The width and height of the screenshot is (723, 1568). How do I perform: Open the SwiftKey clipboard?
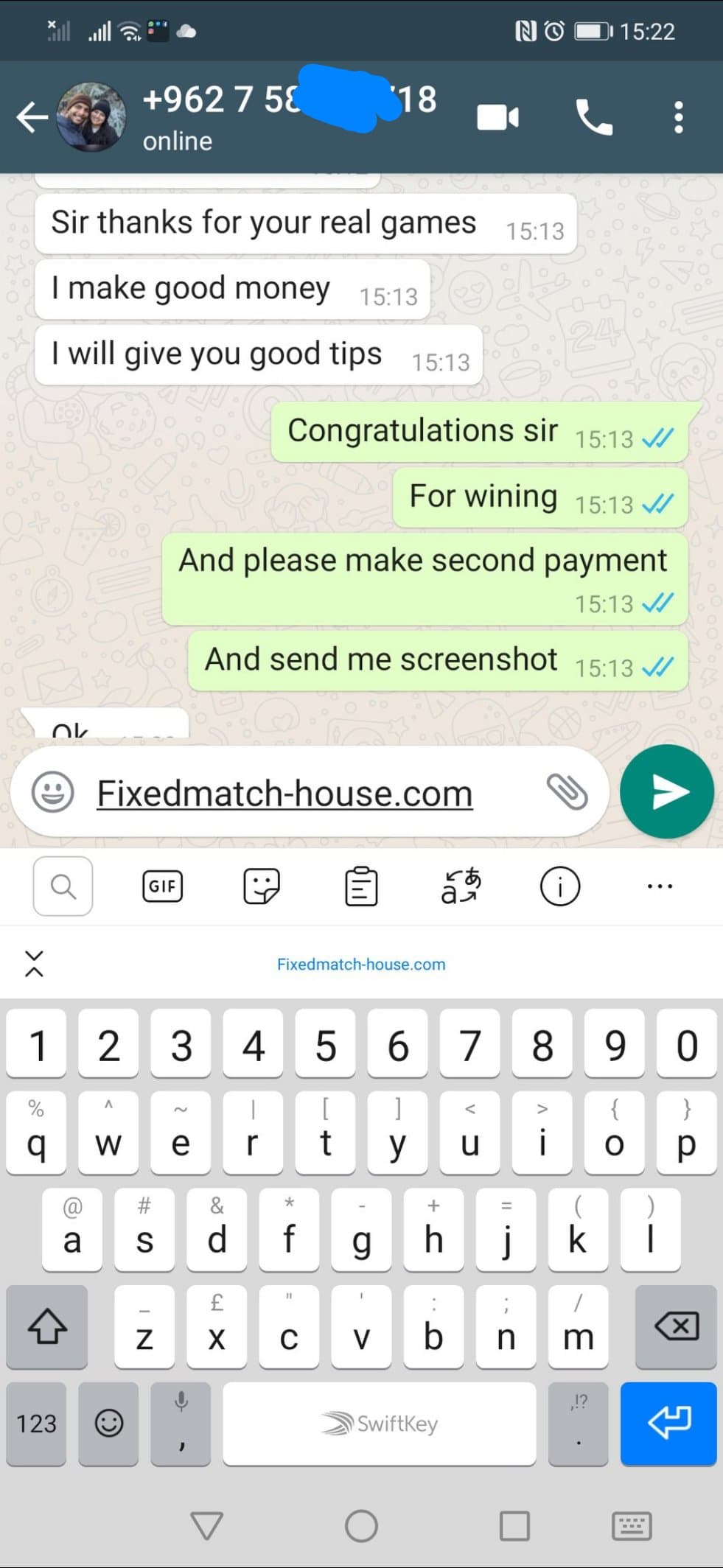[x=361, y=886]
